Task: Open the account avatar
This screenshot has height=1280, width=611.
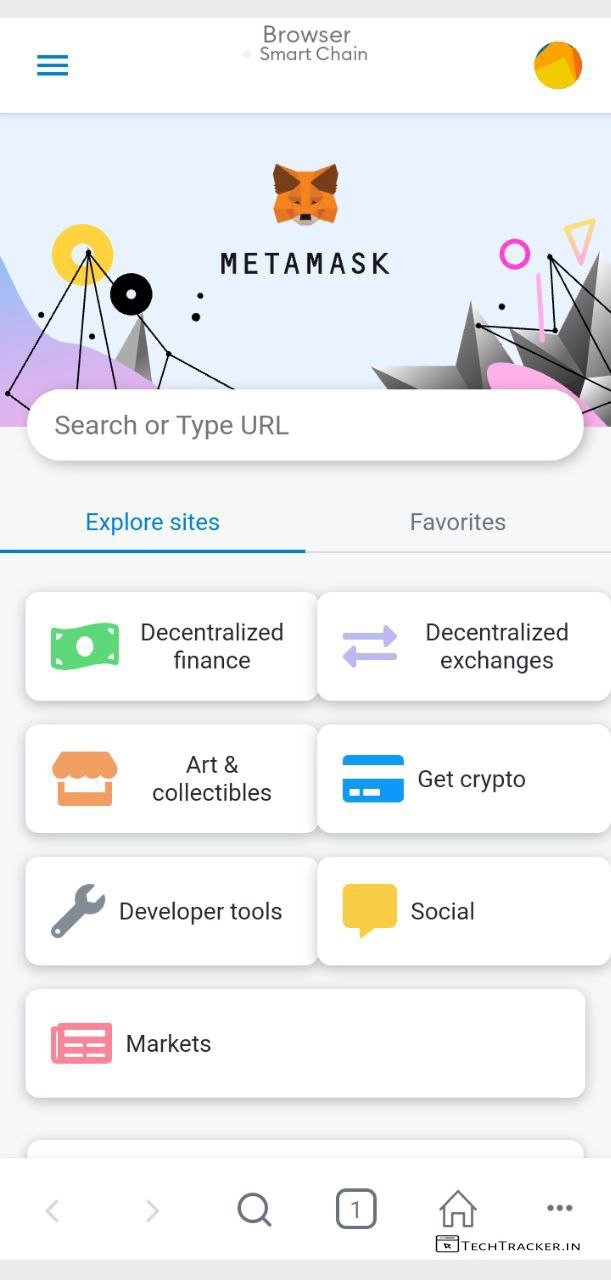Action: click(x=557, y=65)
